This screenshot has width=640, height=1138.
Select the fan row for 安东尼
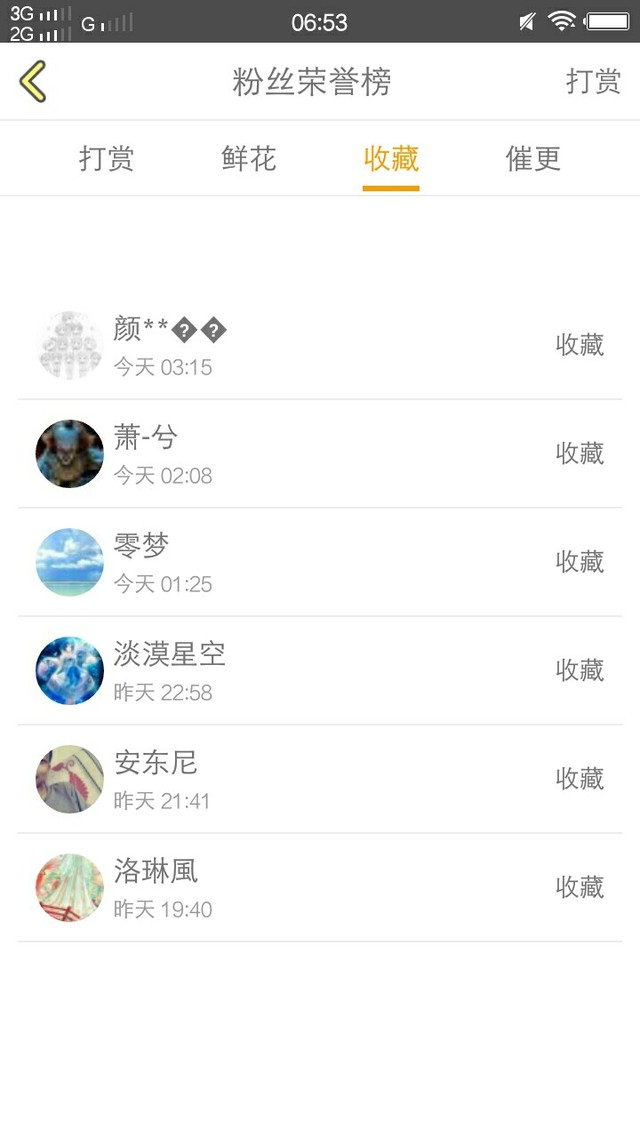click(320, 779)
